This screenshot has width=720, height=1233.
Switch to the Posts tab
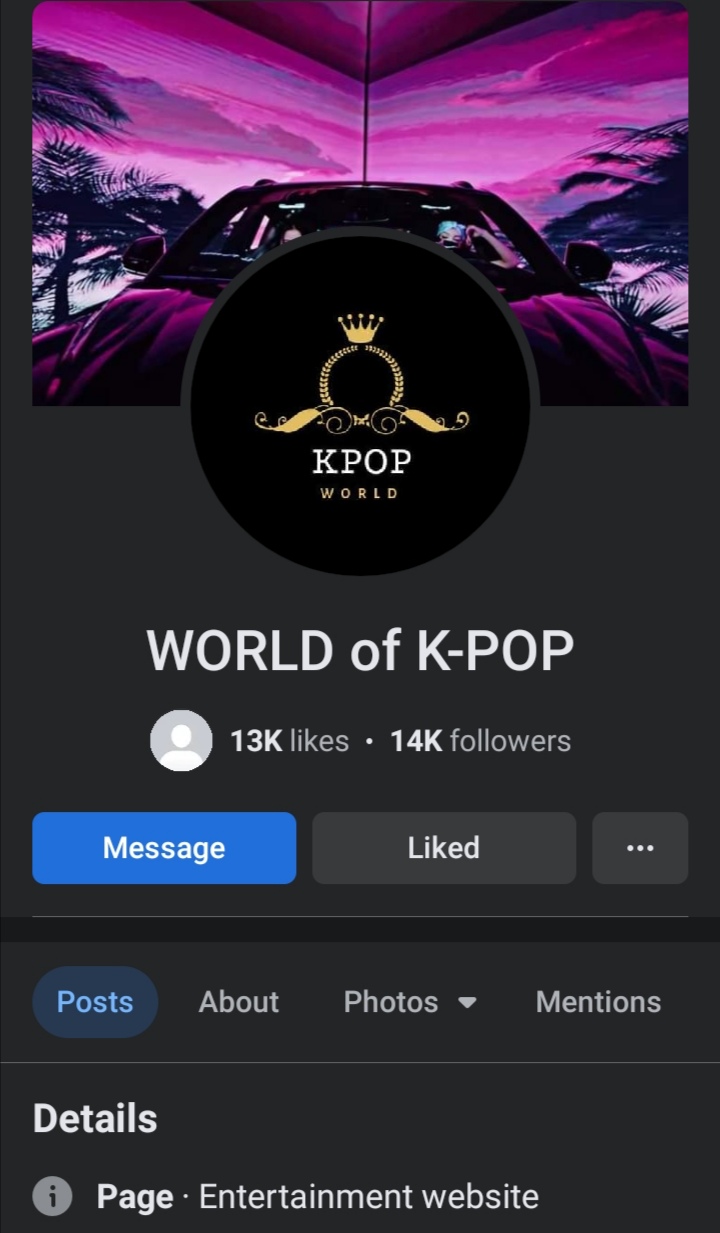[95, 1002]
